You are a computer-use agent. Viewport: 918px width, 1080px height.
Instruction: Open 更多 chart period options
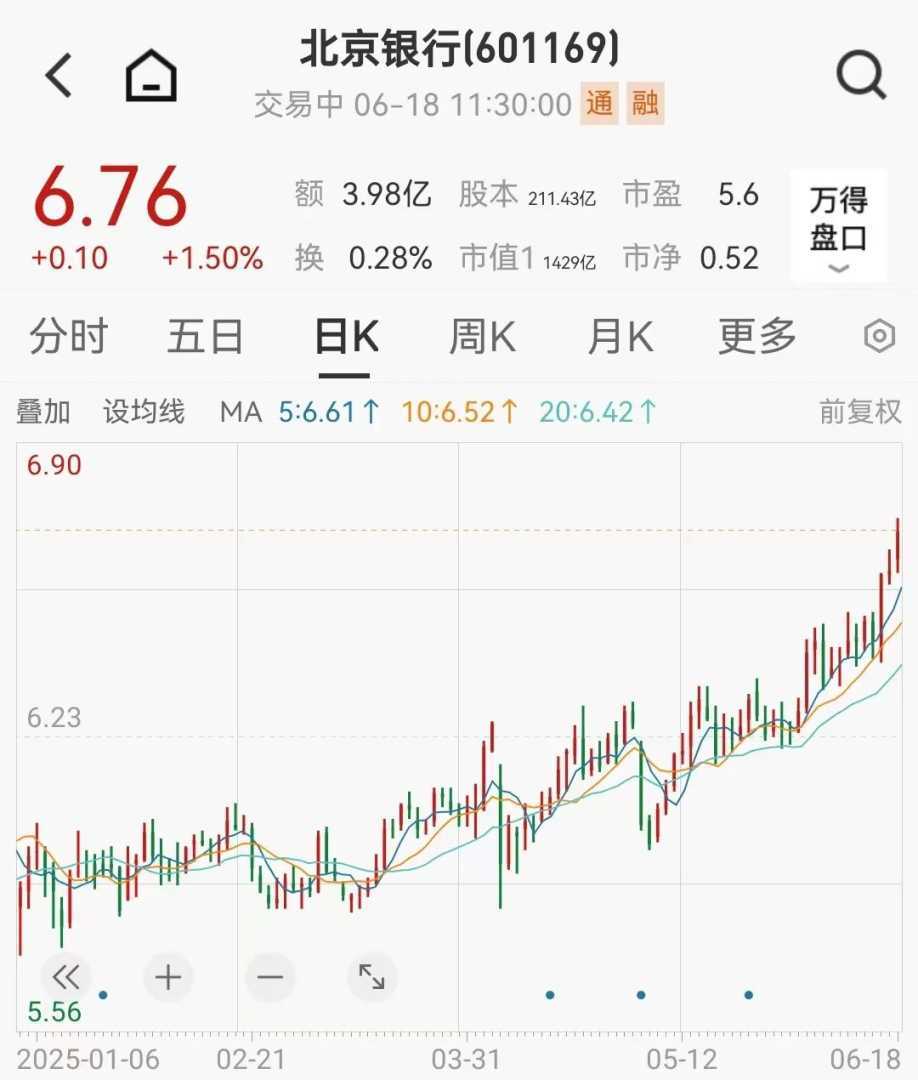pyautogui.click(x=757, y=337)
